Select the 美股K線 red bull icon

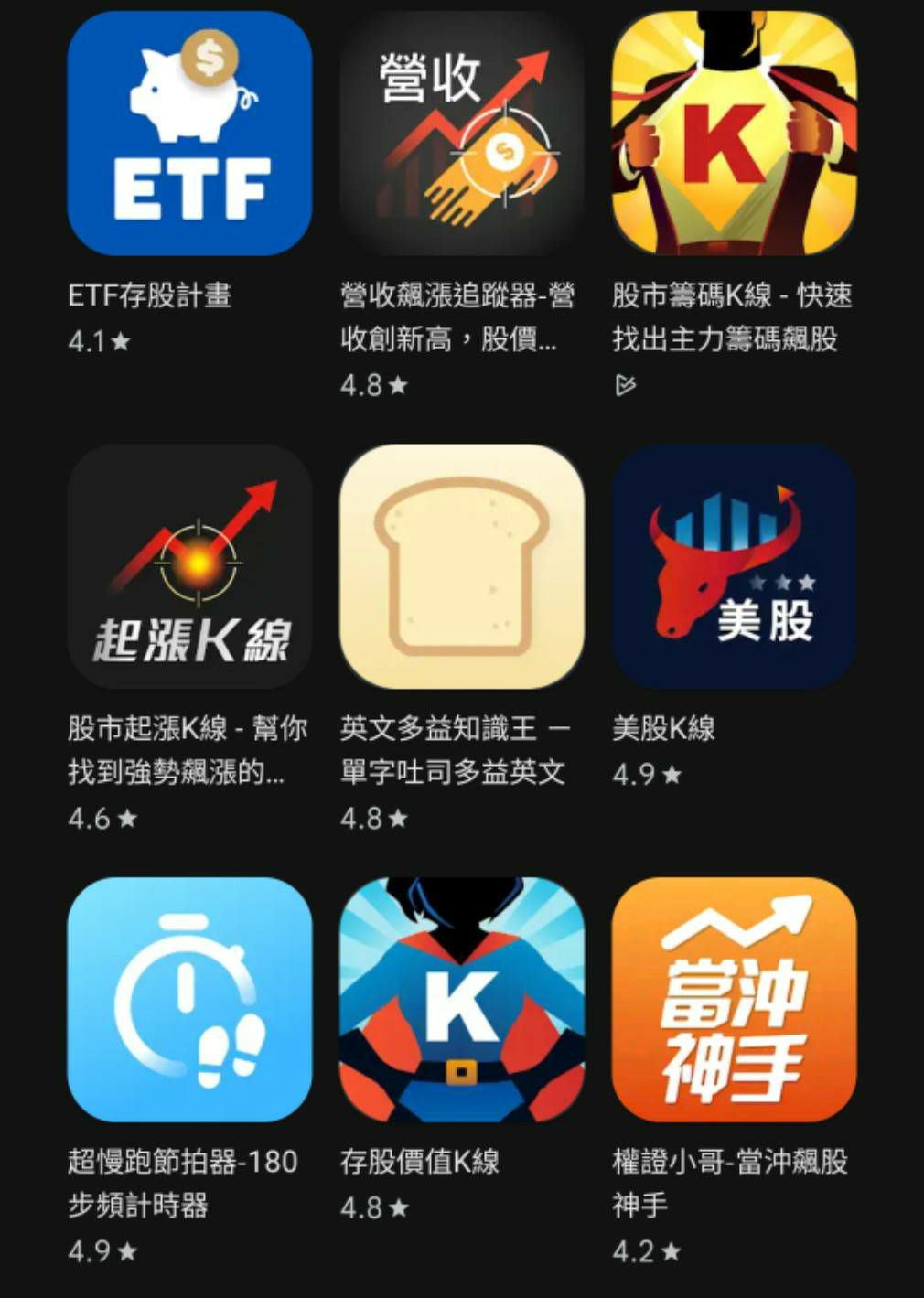[x=732, y=567]
